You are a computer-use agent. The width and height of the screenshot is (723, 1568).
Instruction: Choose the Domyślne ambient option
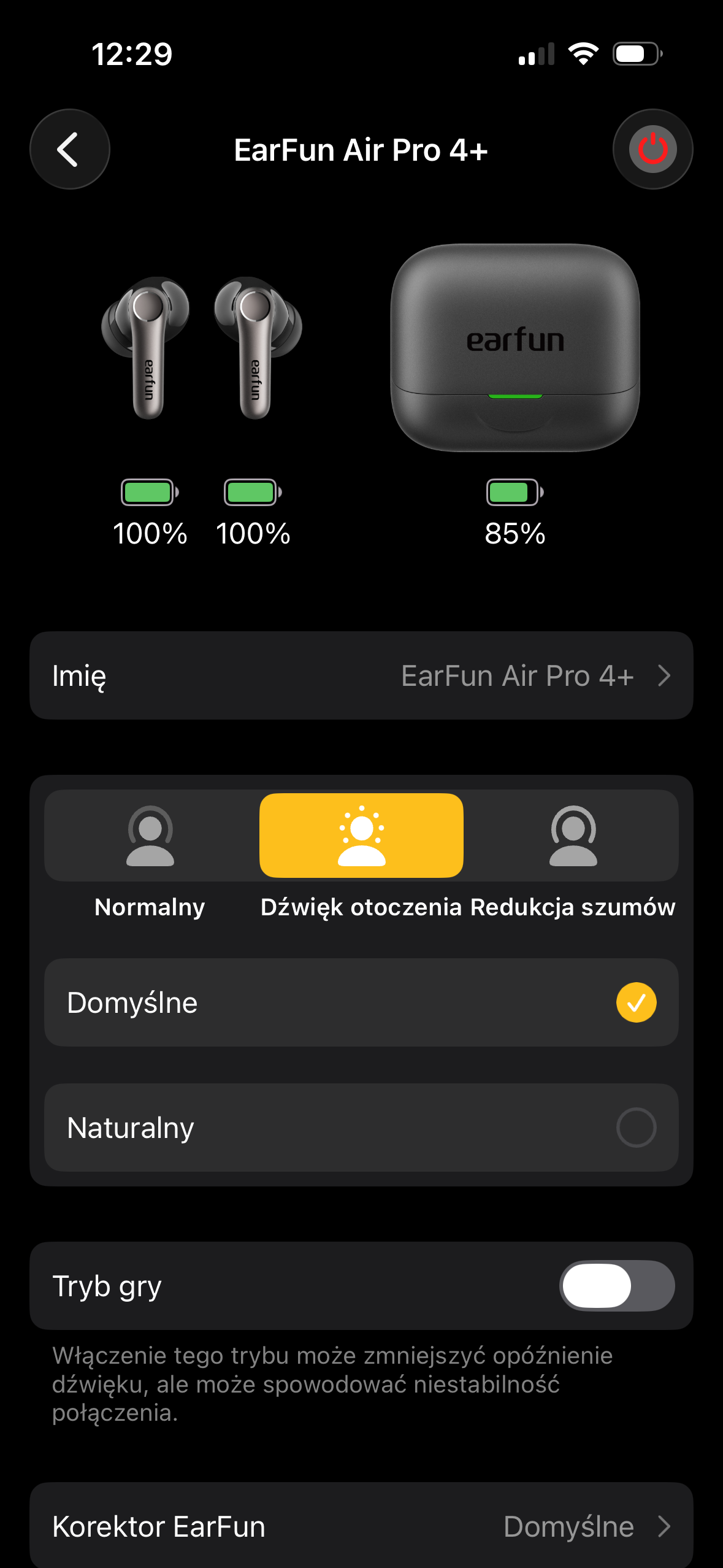361,1002
